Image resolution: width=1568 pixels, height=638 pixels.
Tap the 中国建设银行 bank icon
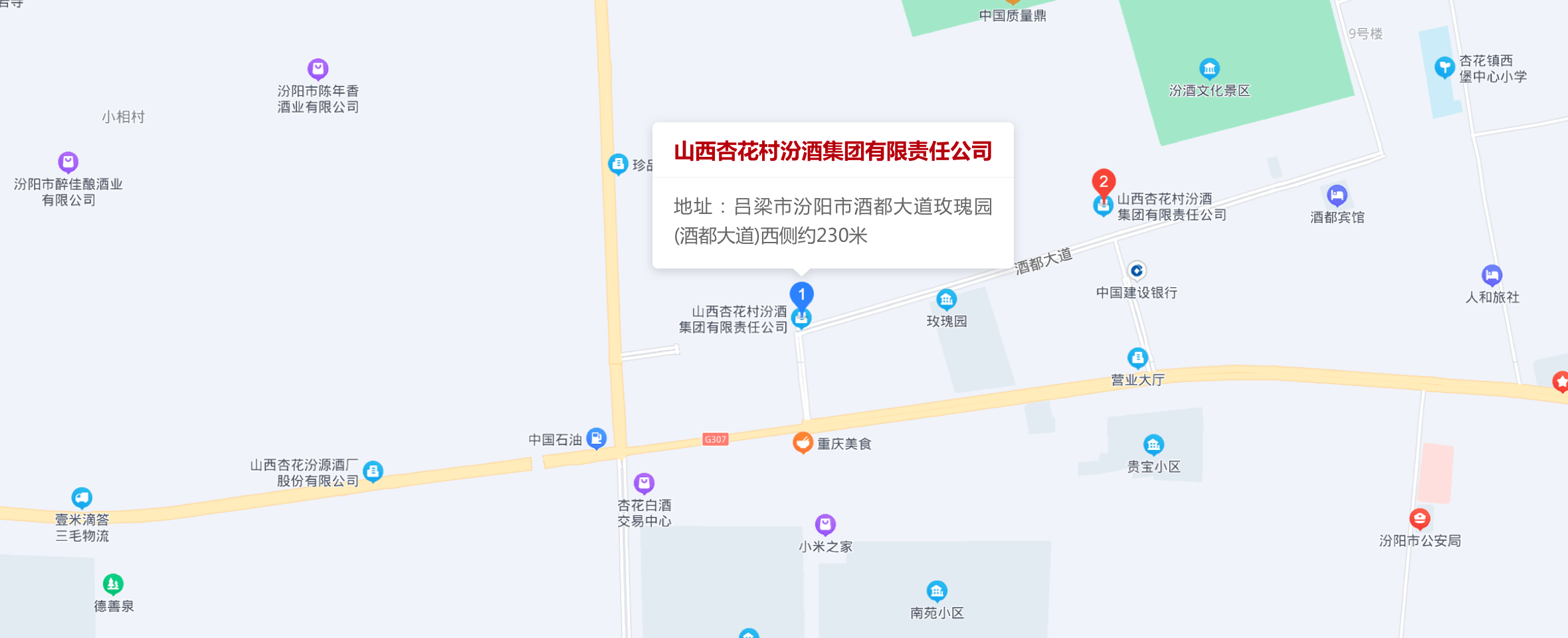[1137, 270]
